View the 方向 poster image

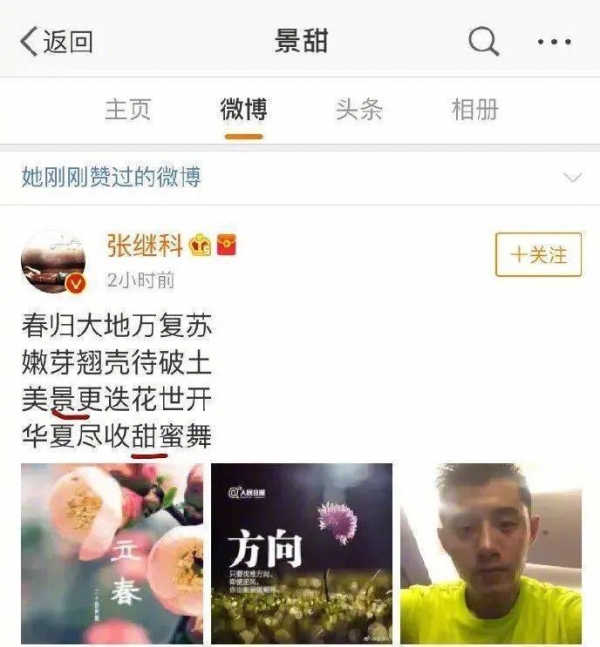(x=301, y=553)
